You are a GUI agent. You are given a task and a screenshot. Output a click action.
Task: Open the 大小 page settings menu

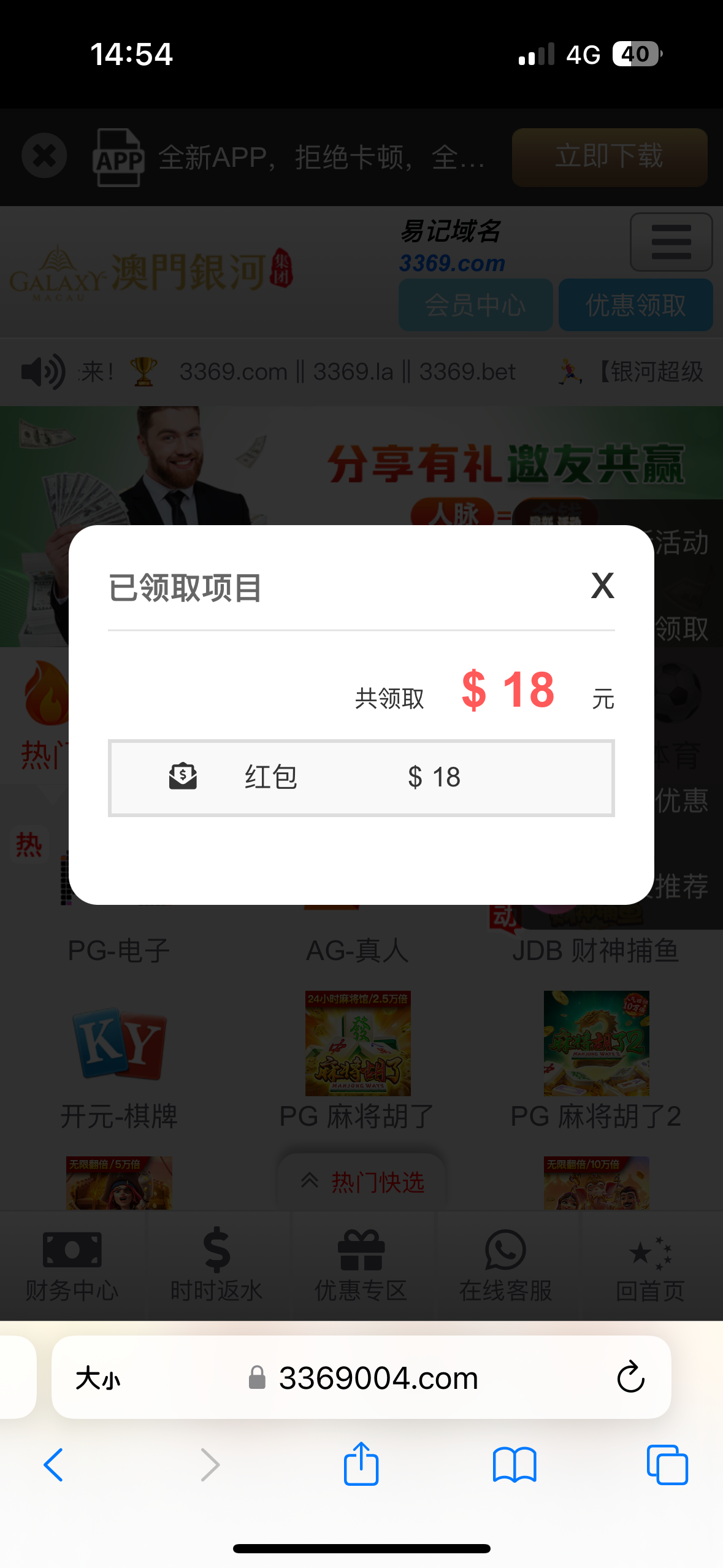pos(98,1378)
